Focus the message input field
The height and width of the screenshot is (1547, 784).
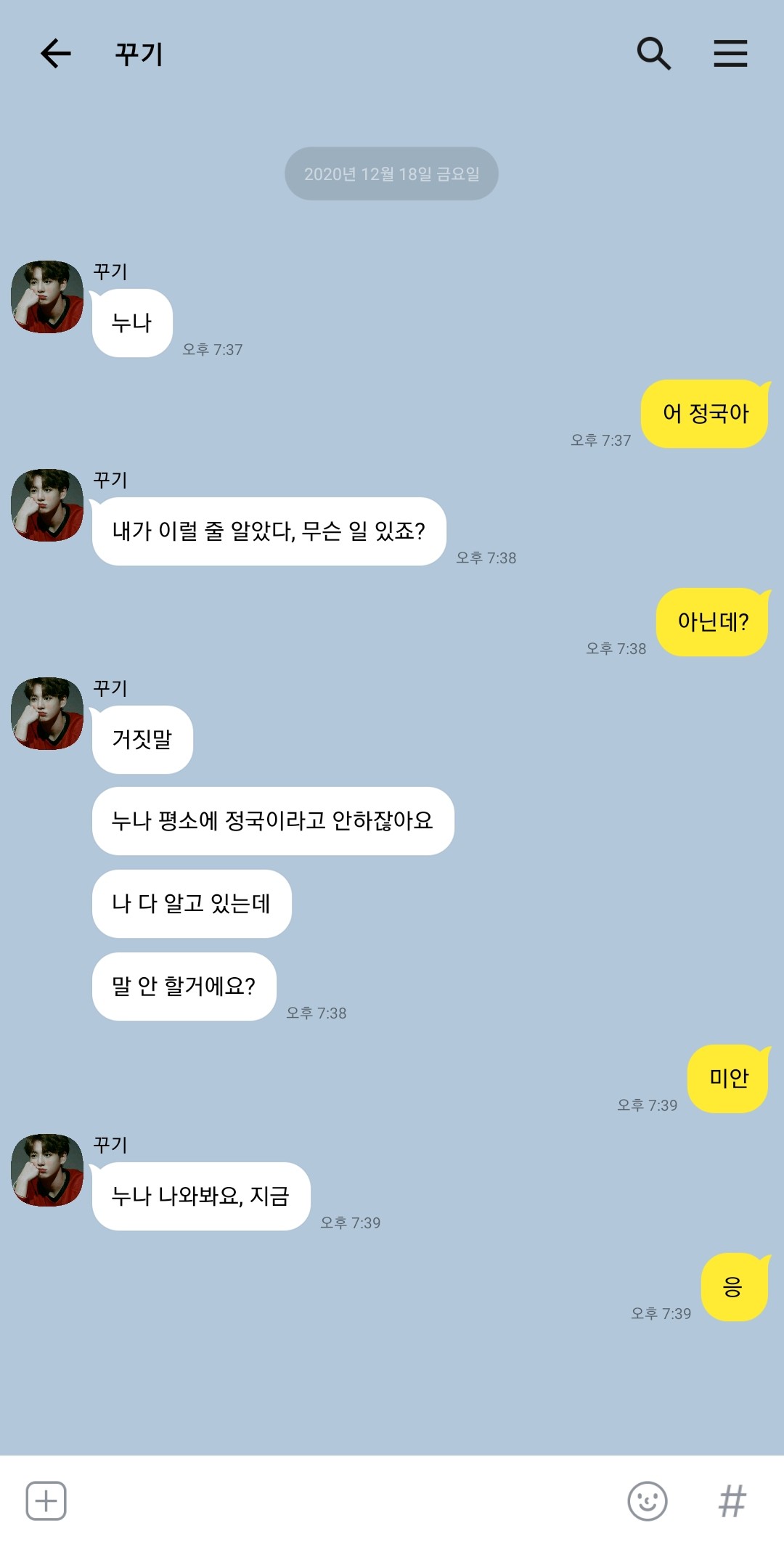point(347,1501)
